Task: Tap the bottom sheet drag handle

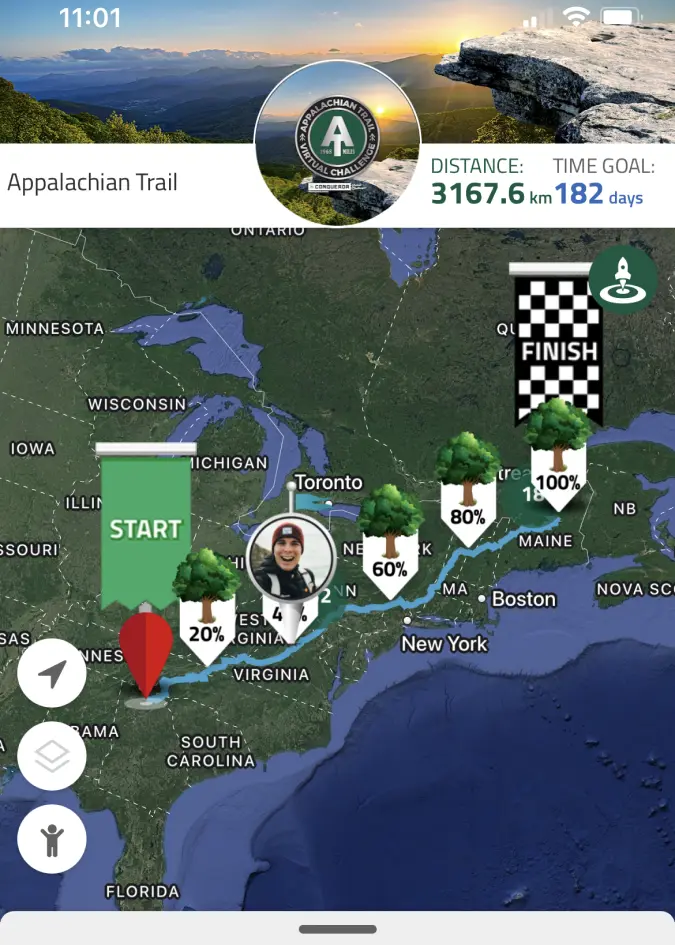Action: point(337,929)
